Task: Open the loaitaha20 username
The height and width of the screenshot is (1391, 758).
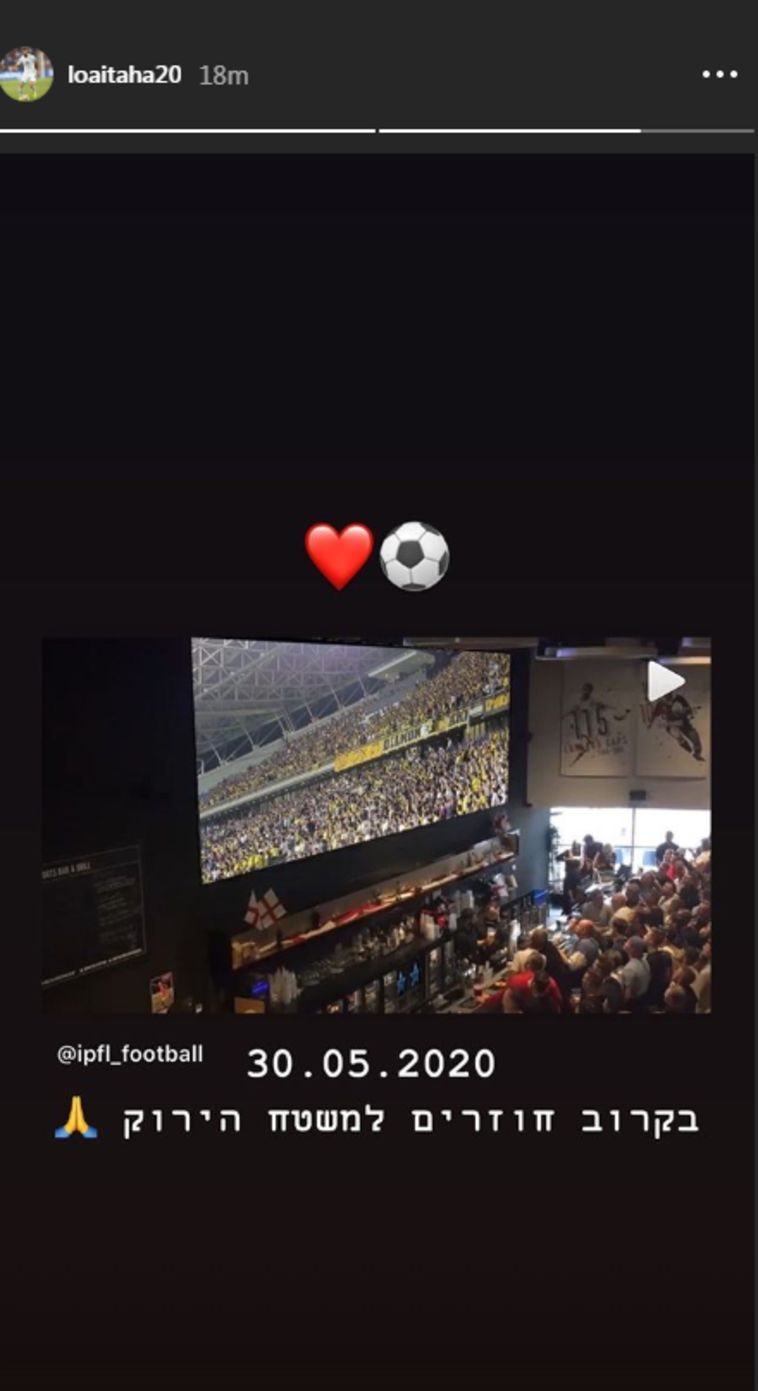Action: point(124,75)
